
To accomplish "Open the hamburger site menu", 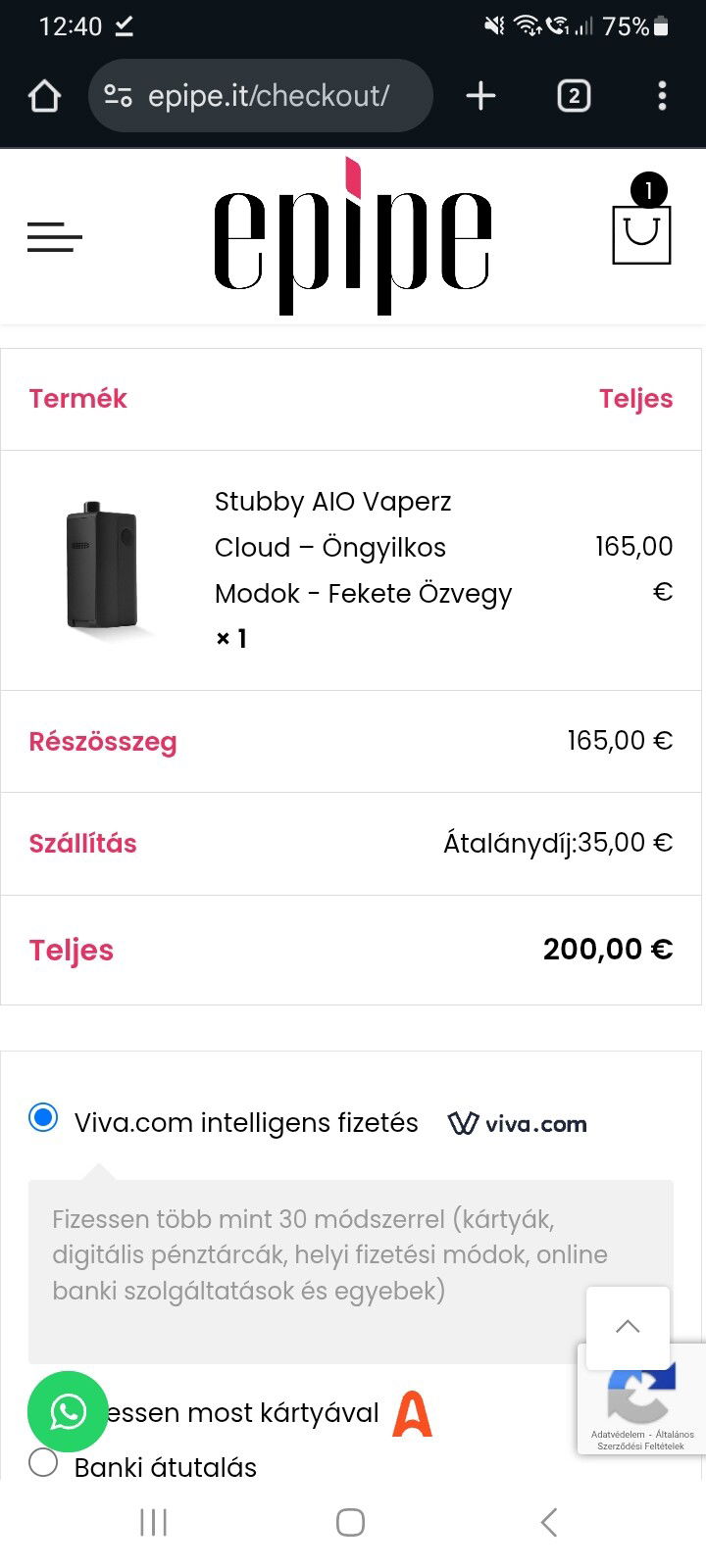I will pos(54,236).
